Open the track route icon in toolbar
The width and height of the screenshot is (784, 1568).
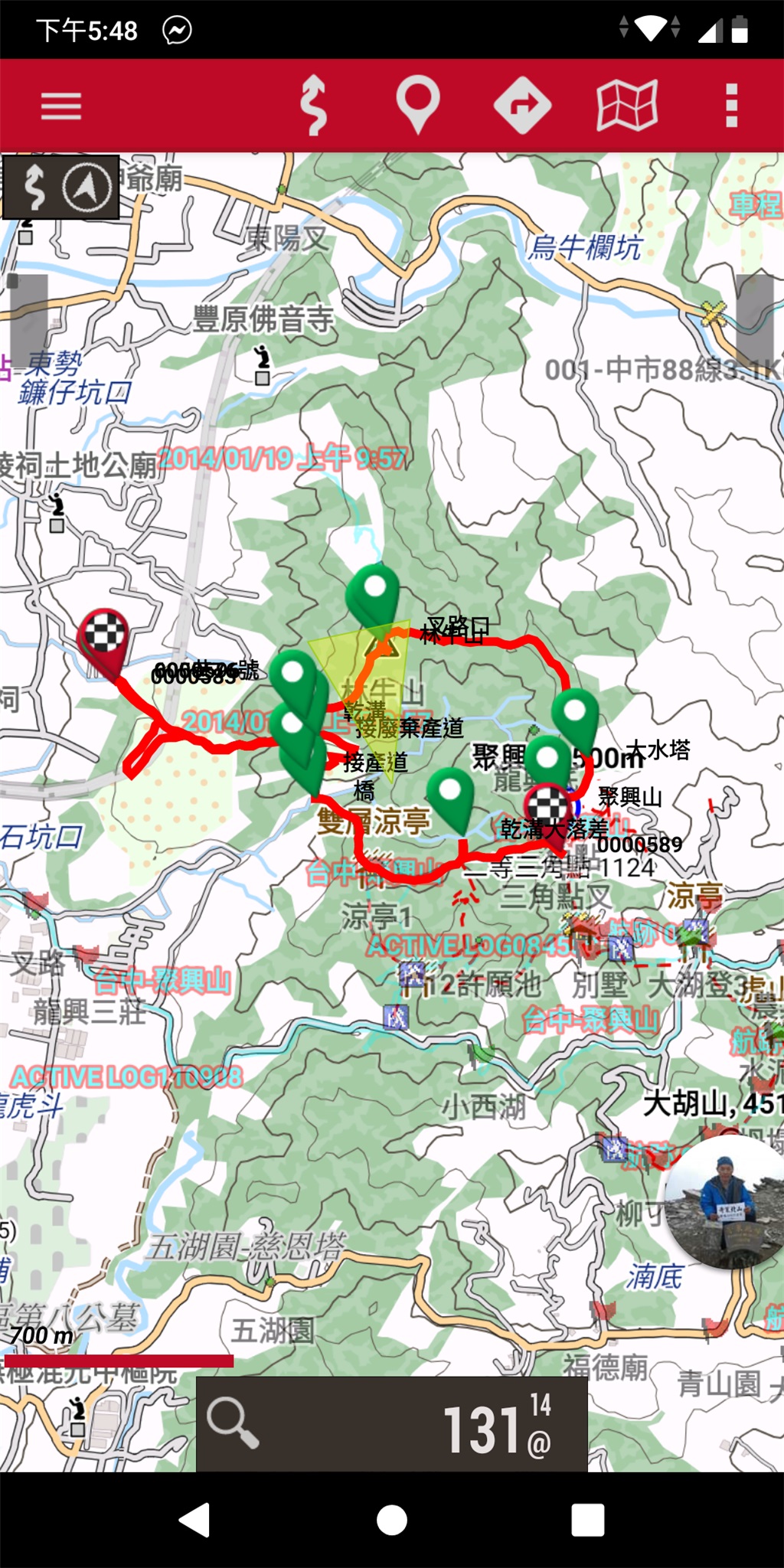click(313, 106)
